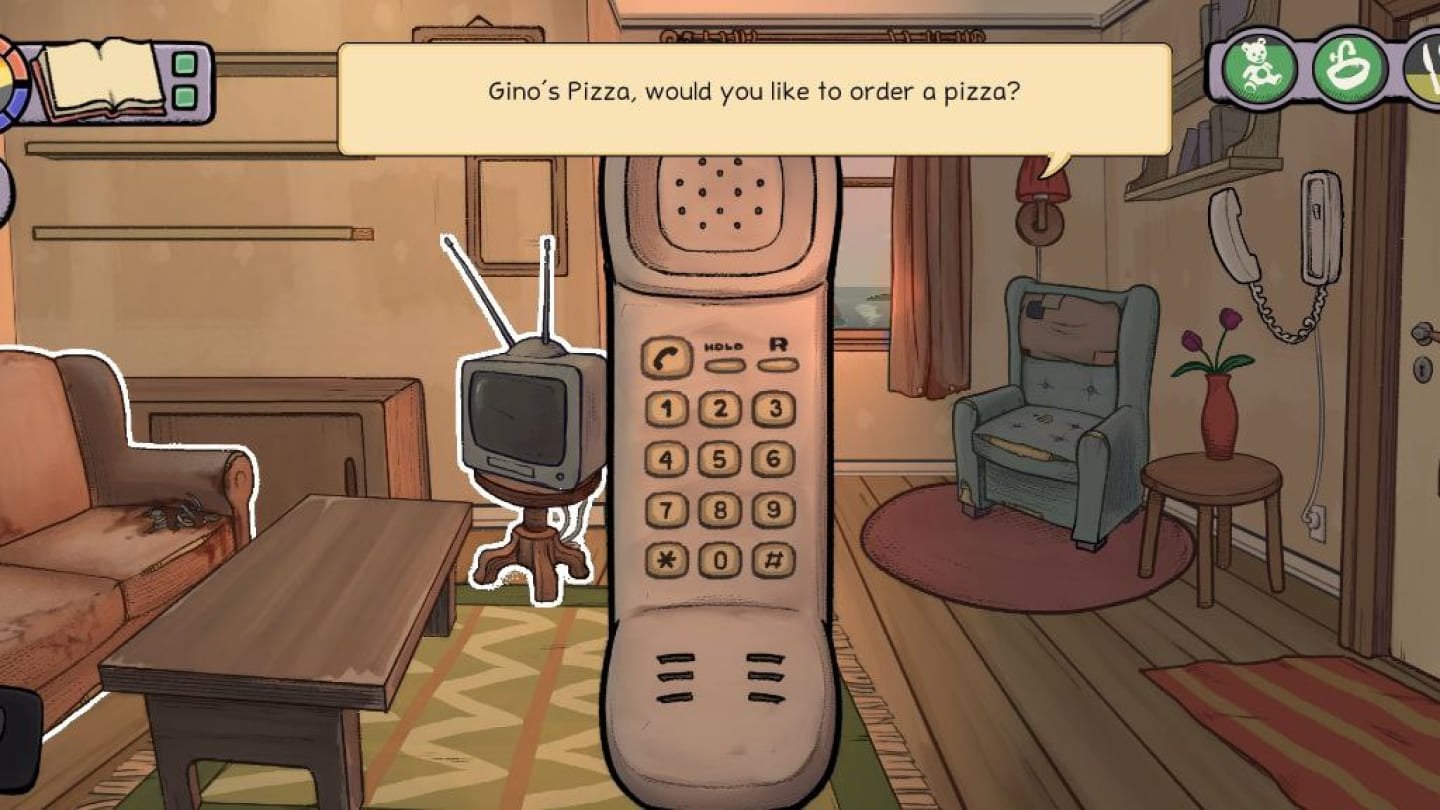The image size is (1440, 810).
Task: Dial the 8 key
Action: pos(719,510)
